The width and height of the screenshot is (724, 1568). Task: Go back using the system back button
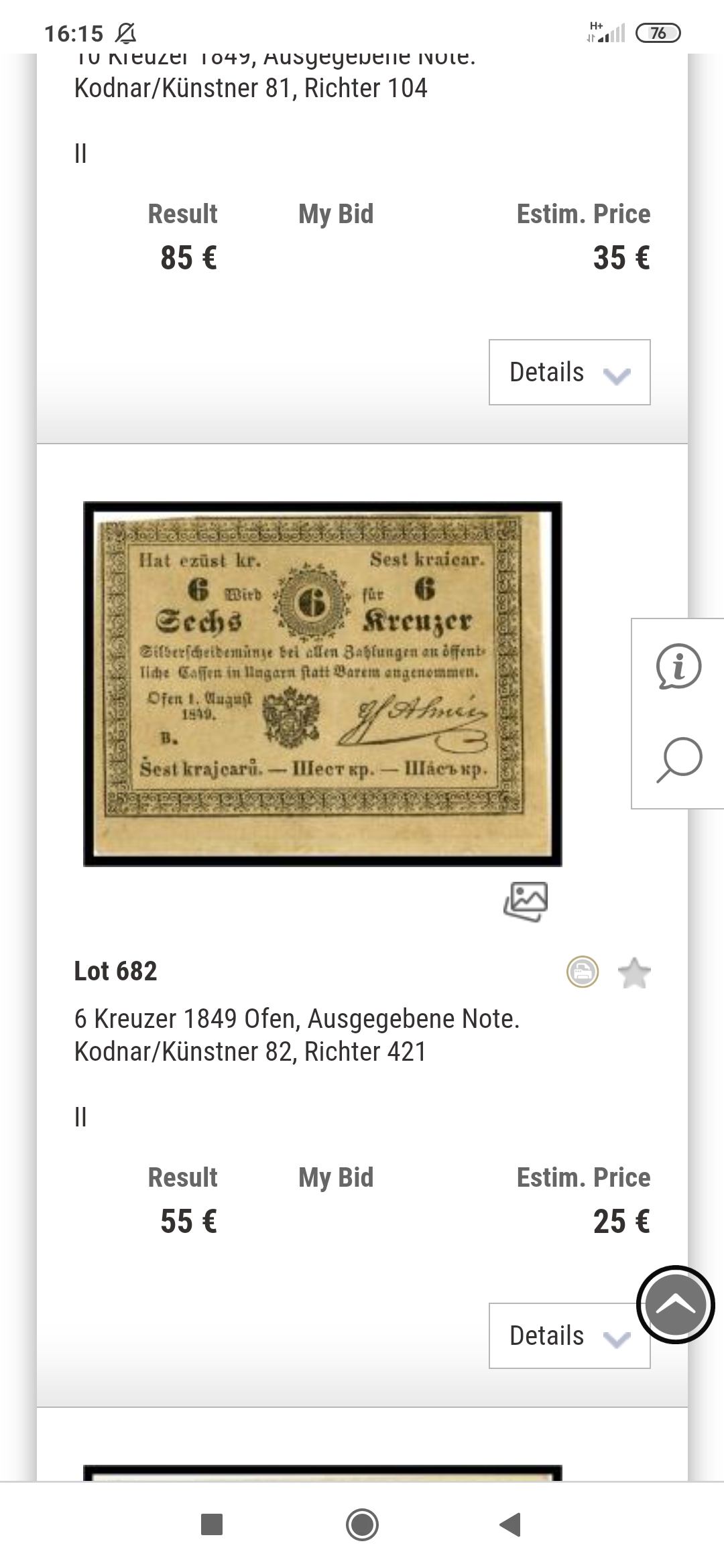(x=511, y=1524)
